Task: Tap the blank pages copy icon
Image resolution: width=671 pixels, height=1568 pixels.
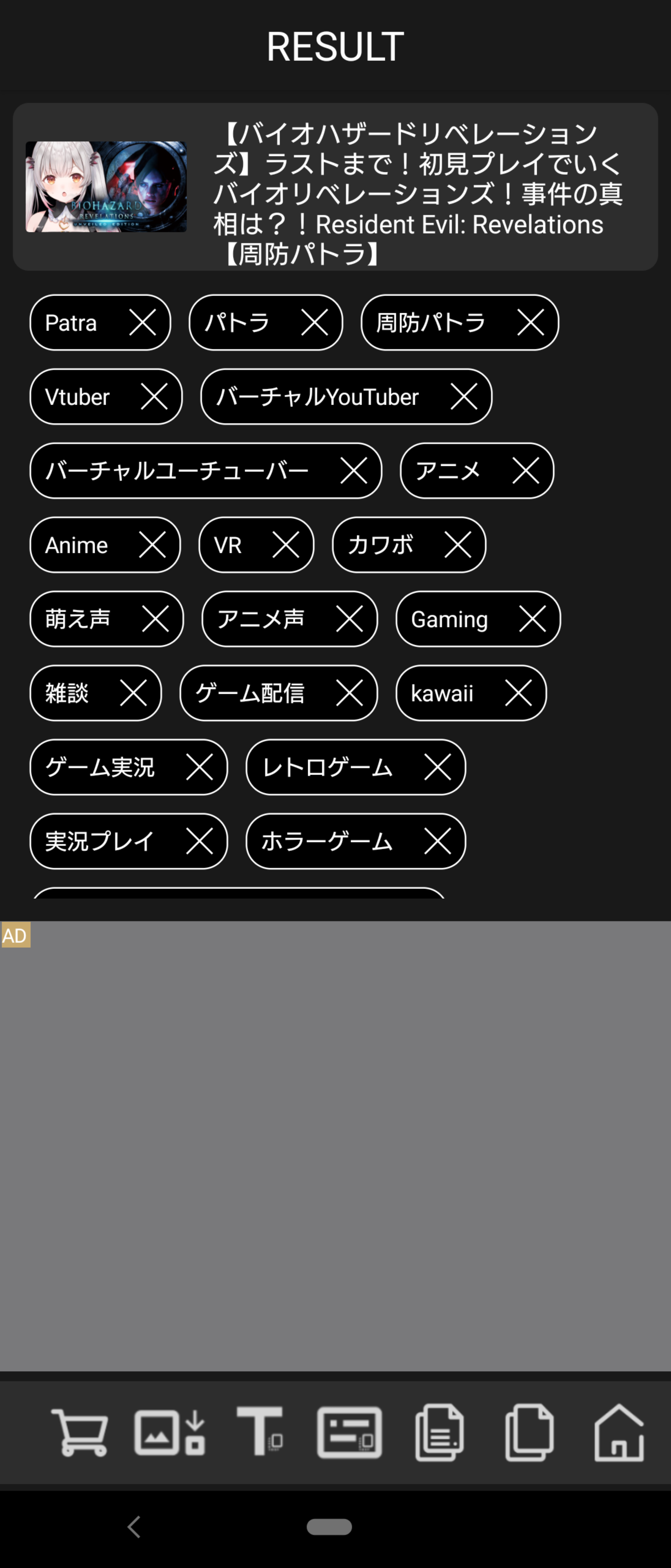Action: pos(529,1432)
